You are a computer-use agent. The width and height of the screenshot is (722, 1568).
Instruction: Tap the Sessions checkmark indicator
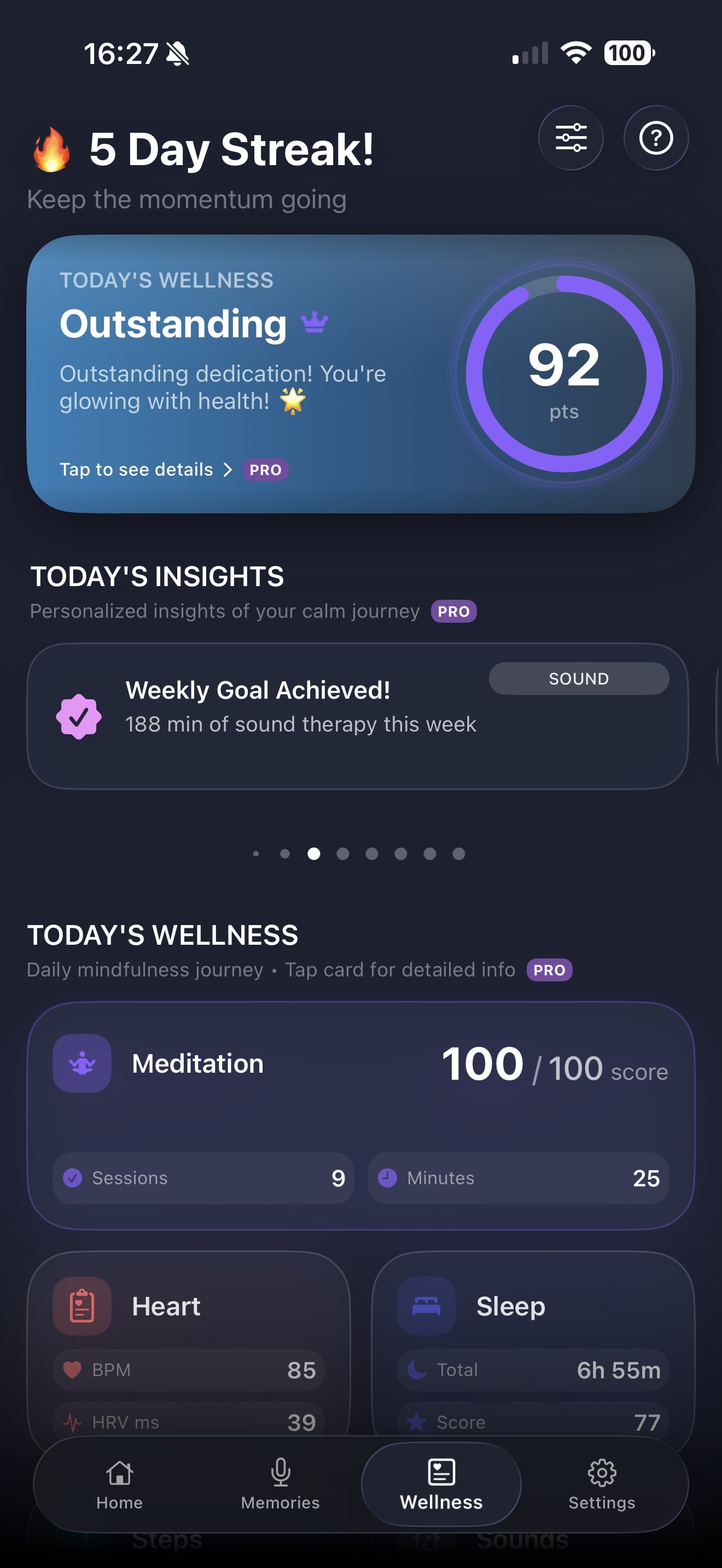pyautogui.click(x=74, y=1178)
